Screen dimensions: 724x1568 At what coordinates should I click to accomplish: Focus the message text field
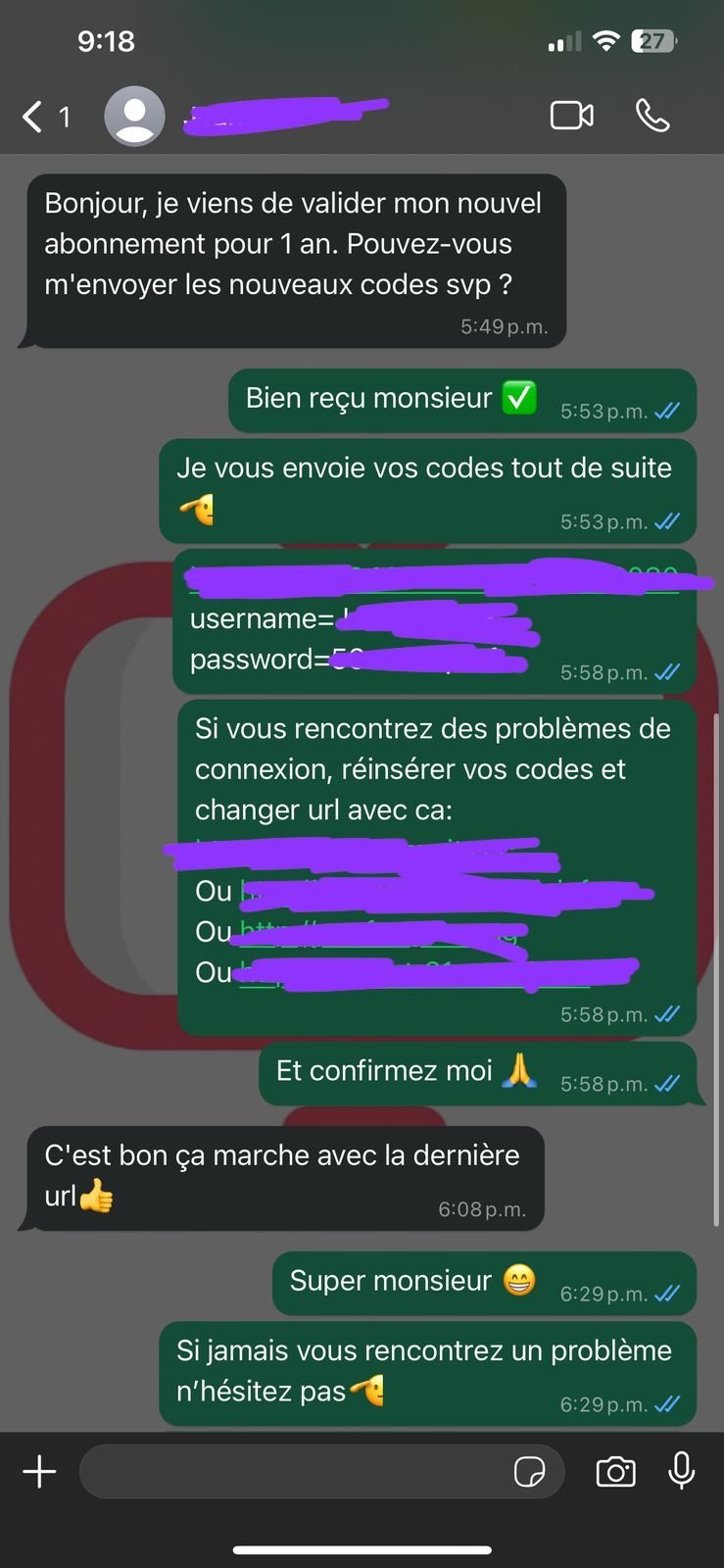pos(294,1472)
